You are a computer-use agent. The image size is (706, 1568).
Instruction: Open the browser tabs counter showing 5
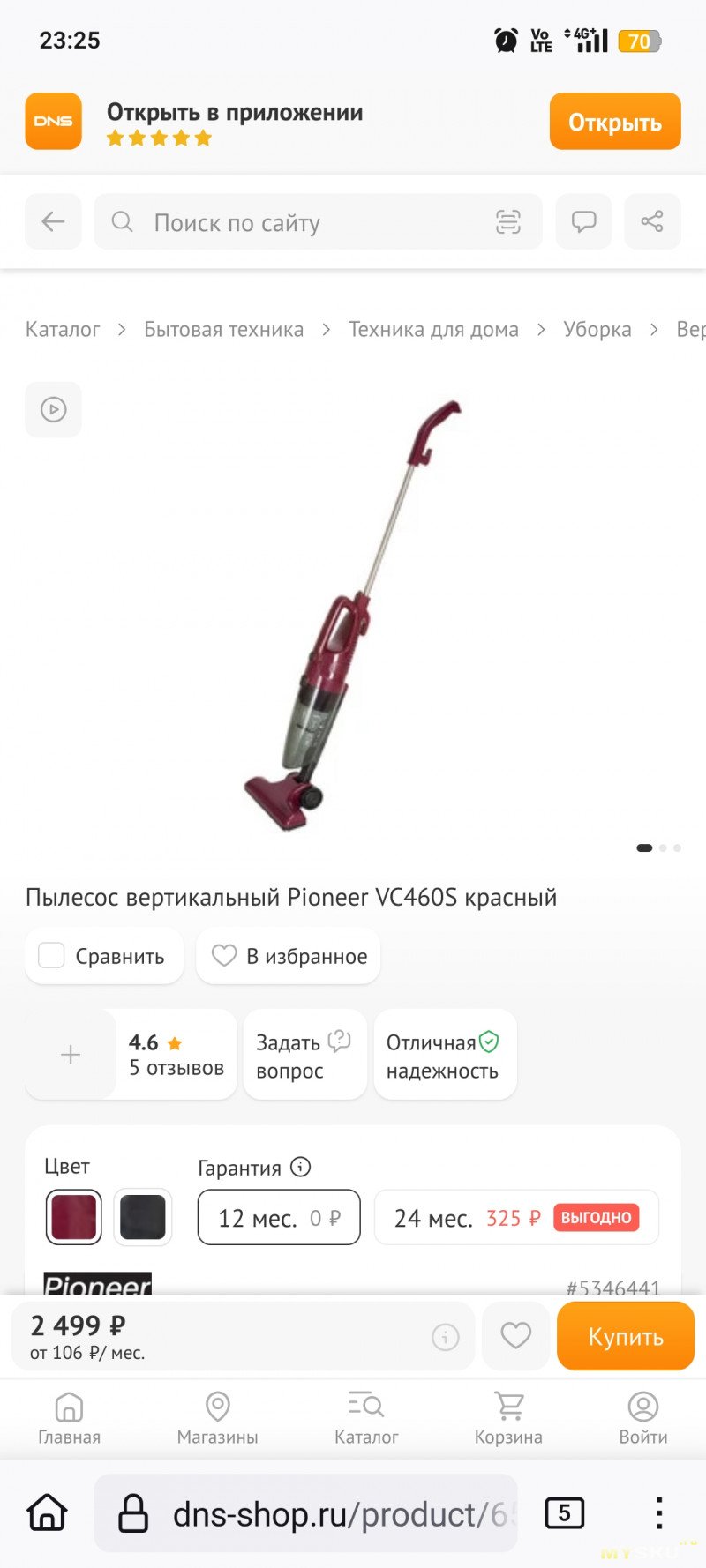click(x=564, y=1513)
